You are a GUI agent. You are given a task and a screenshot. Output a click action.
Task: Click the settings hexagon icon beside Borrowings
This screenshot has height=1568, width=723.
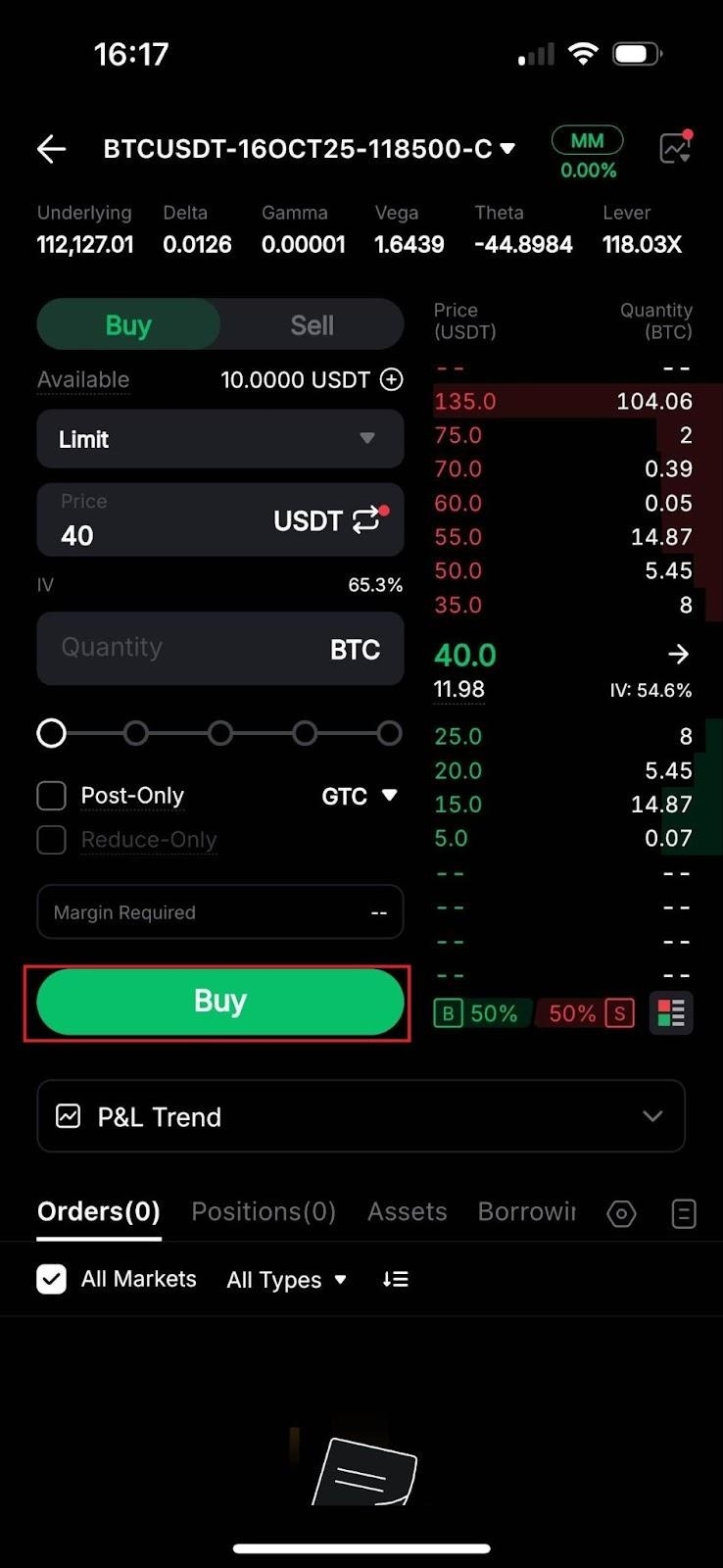(621, 1213)
